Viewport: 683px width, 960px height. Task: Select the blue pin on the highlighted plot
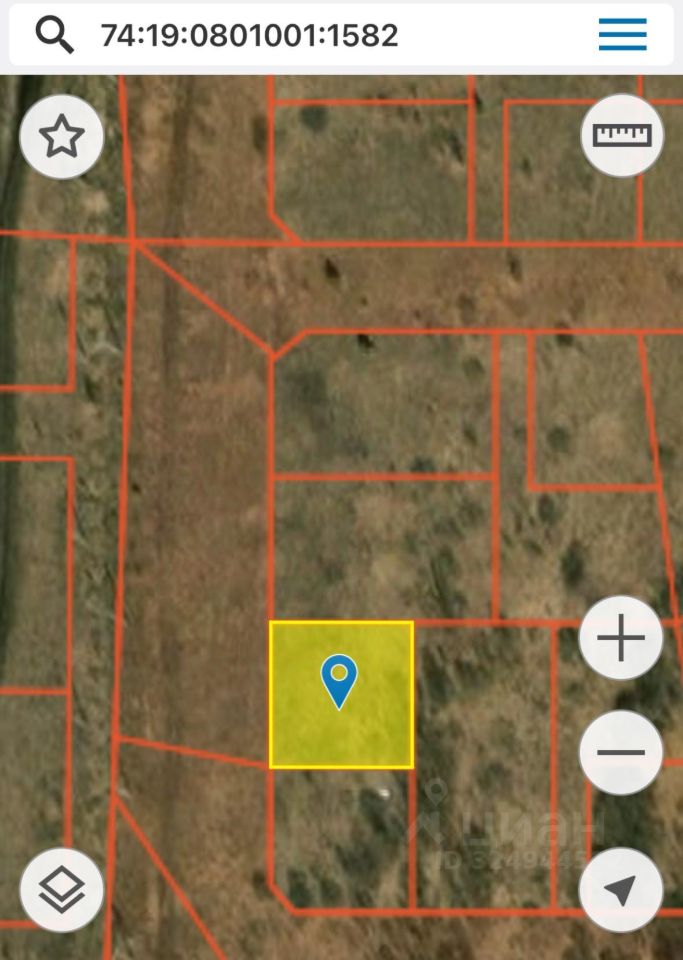click(340, 680)
